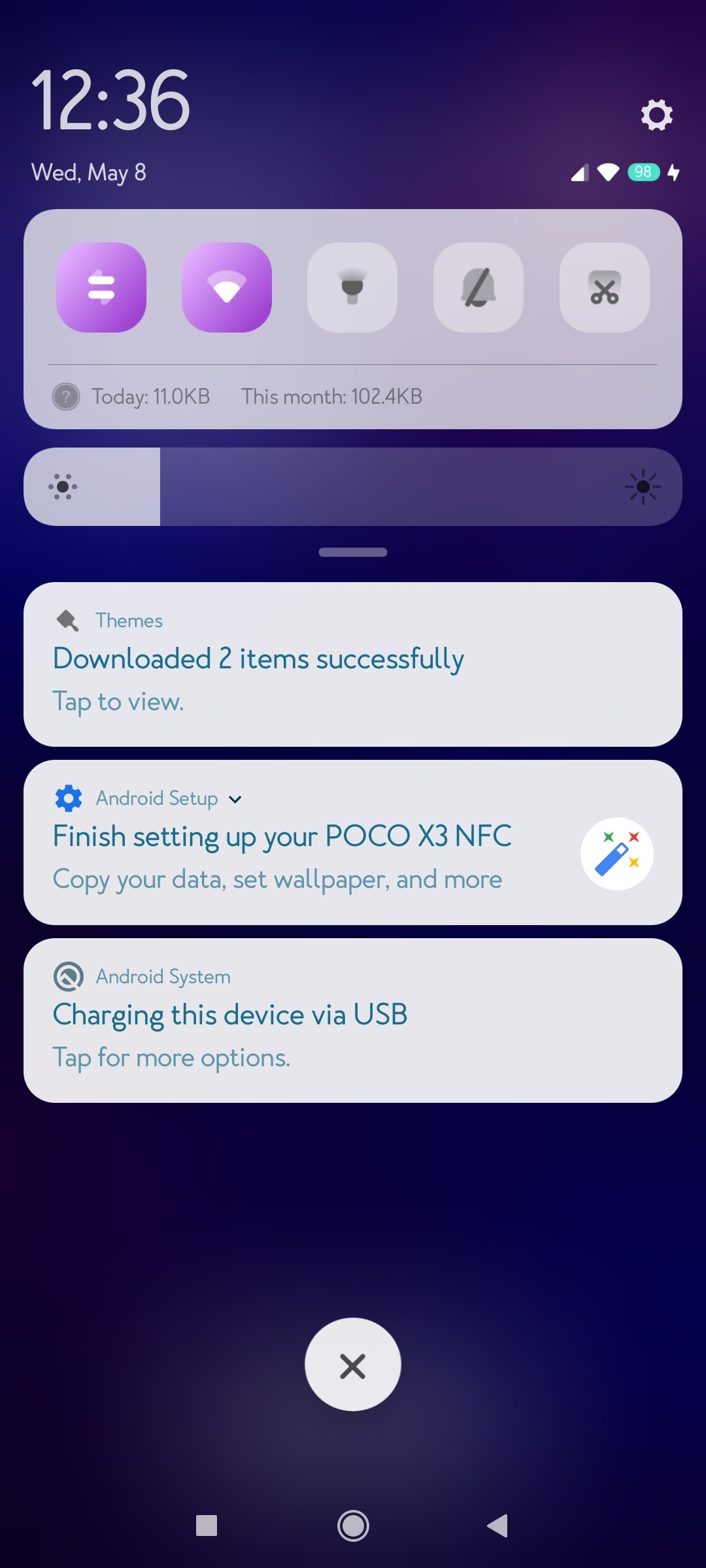Go back with the navigation triangle
This screenshot has width=706, height=1568.
[x=498, y=1526]
